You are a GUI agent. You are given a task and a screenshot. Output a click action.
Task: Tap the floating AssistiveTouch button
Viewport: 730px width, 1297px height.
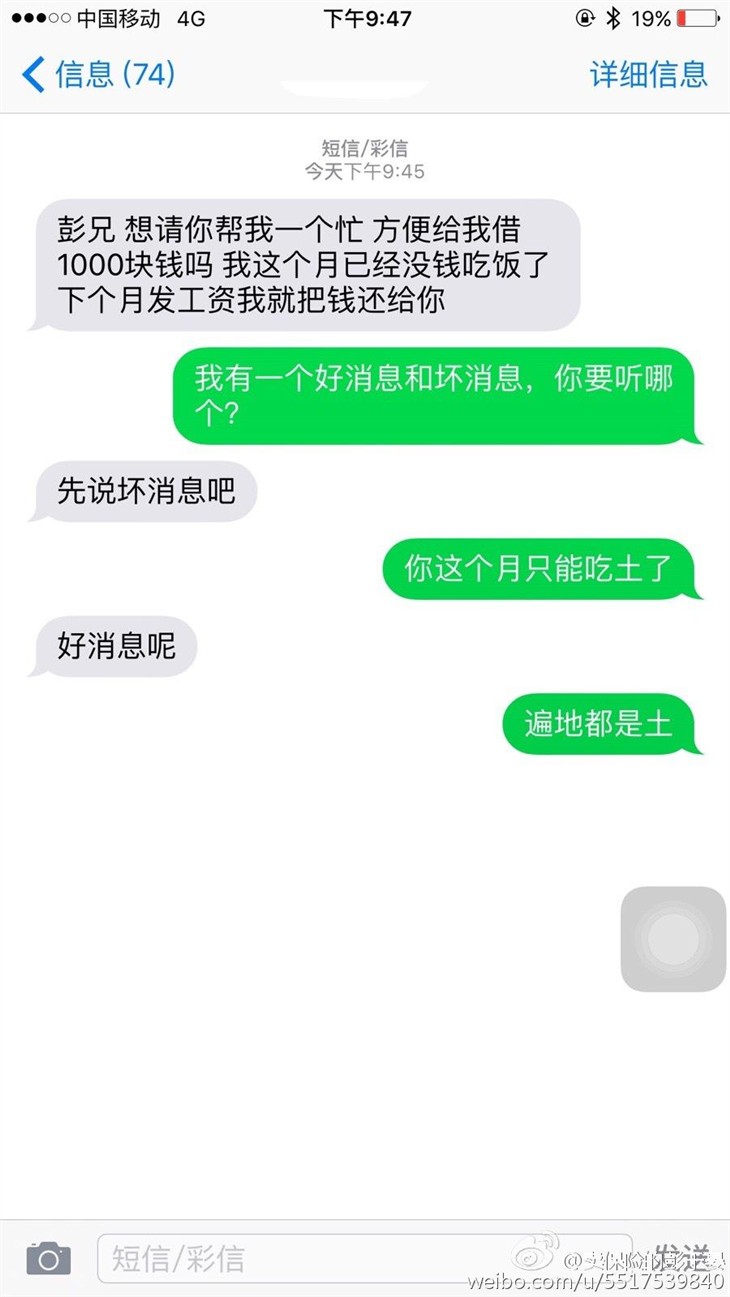pyautogui.click(x=673, y=939)
